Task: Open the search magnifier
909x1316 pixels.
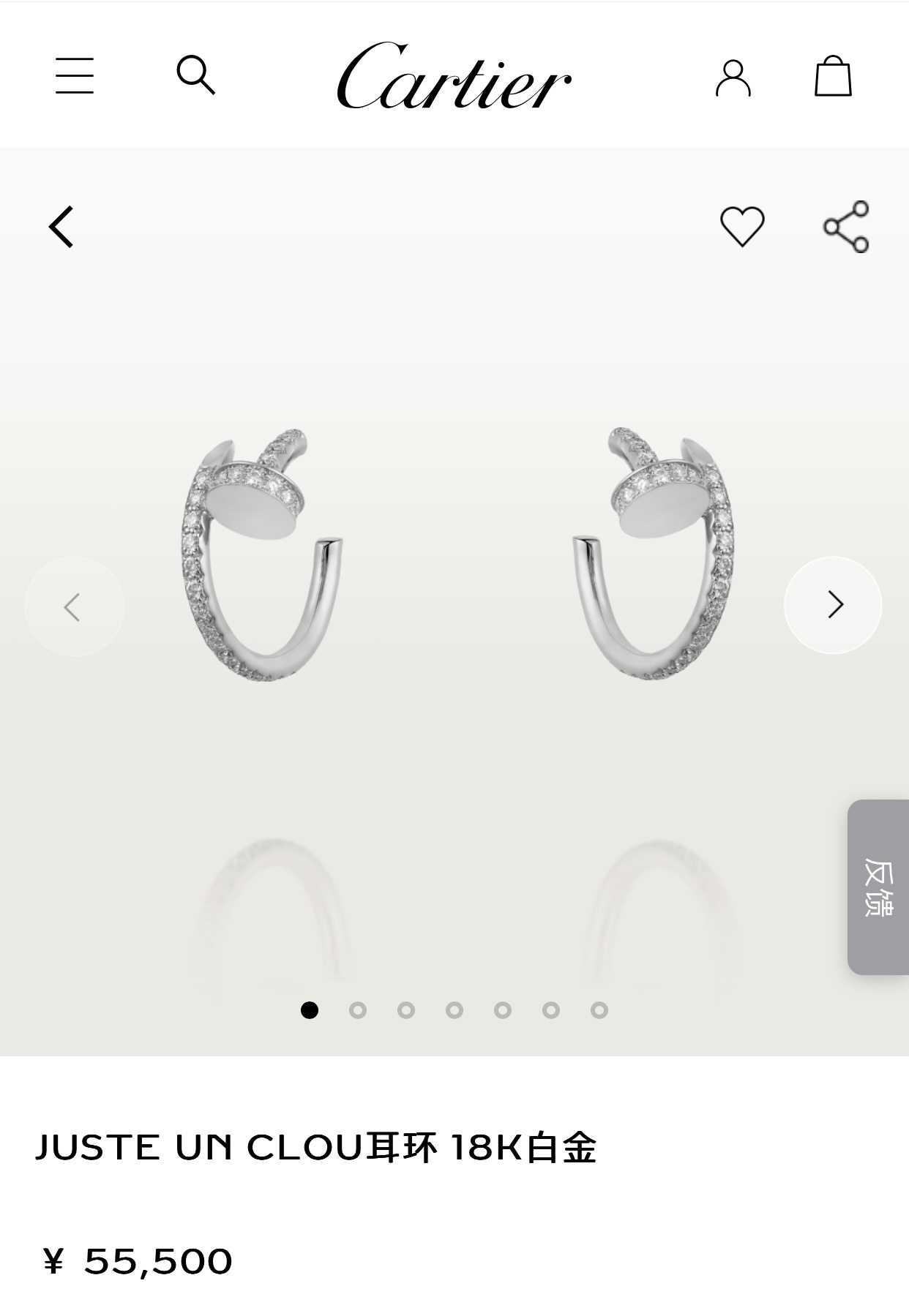Action: coord(195,75)
